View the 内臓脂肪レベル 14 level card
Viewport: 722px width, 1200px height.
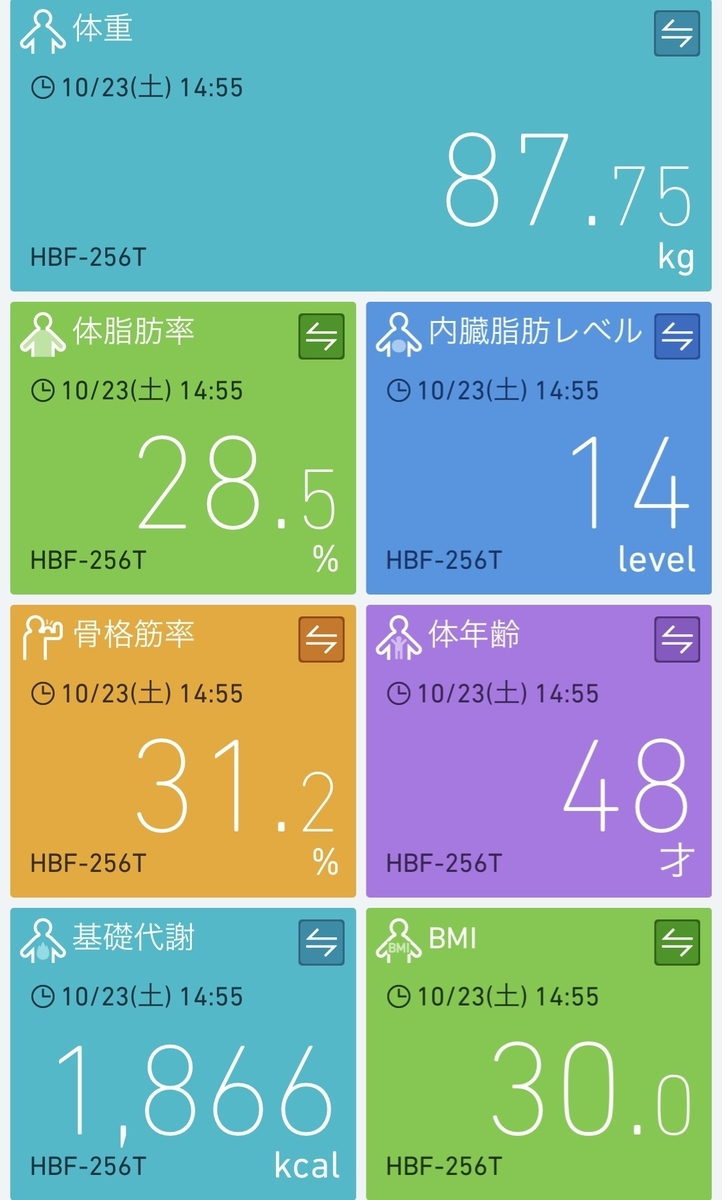tap(539, 470)
